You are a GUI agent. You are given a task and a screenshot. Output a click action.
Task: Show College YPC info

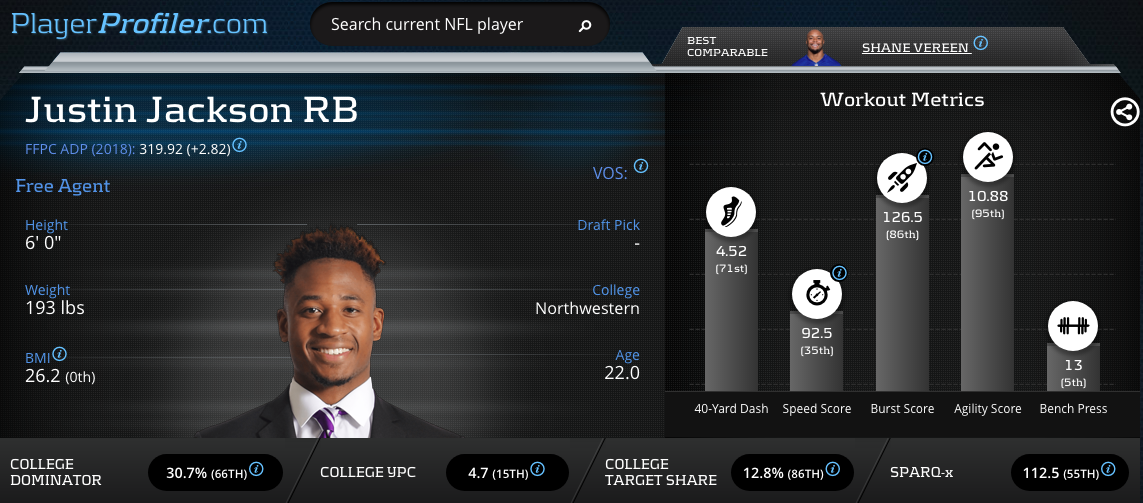(x=539, y=468)
